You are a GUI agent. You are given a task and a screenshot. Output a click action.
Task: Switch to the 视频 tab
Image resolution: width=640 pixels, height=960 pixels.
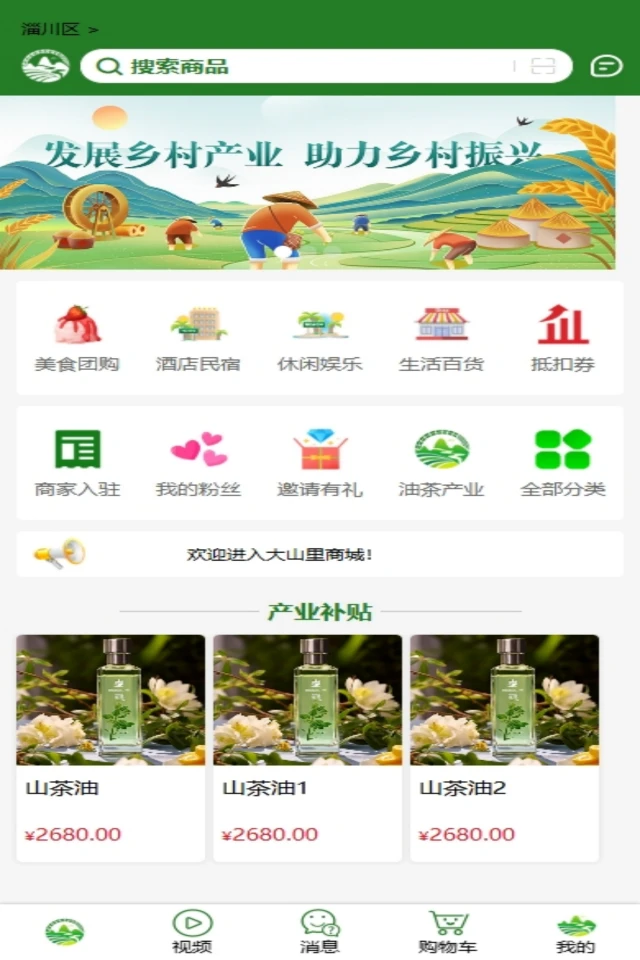(x=192, y=932)
